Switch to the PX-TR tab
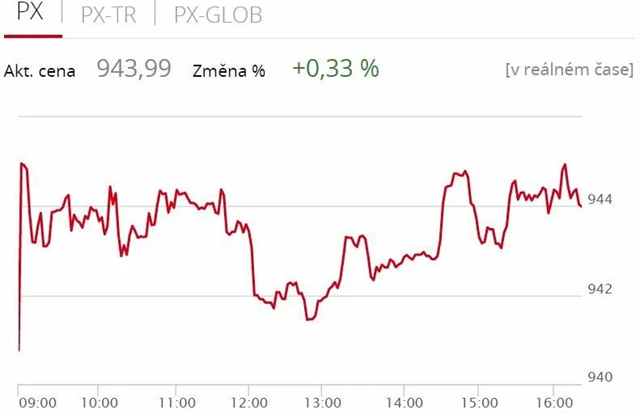Viewport: 640px width, 414px height. [x=107, y=14]
